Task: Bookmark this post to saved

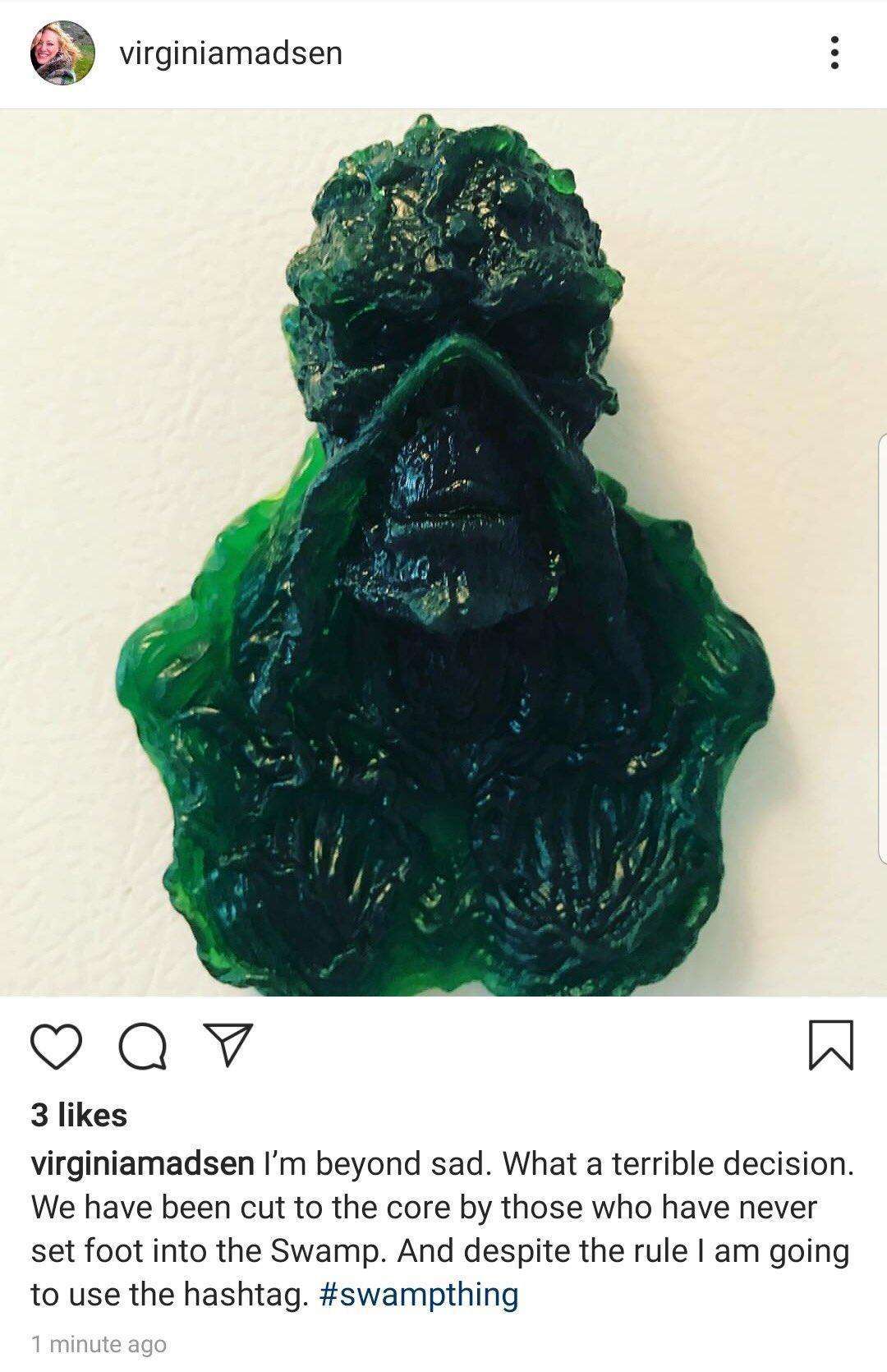Action: pos(831,1046)
